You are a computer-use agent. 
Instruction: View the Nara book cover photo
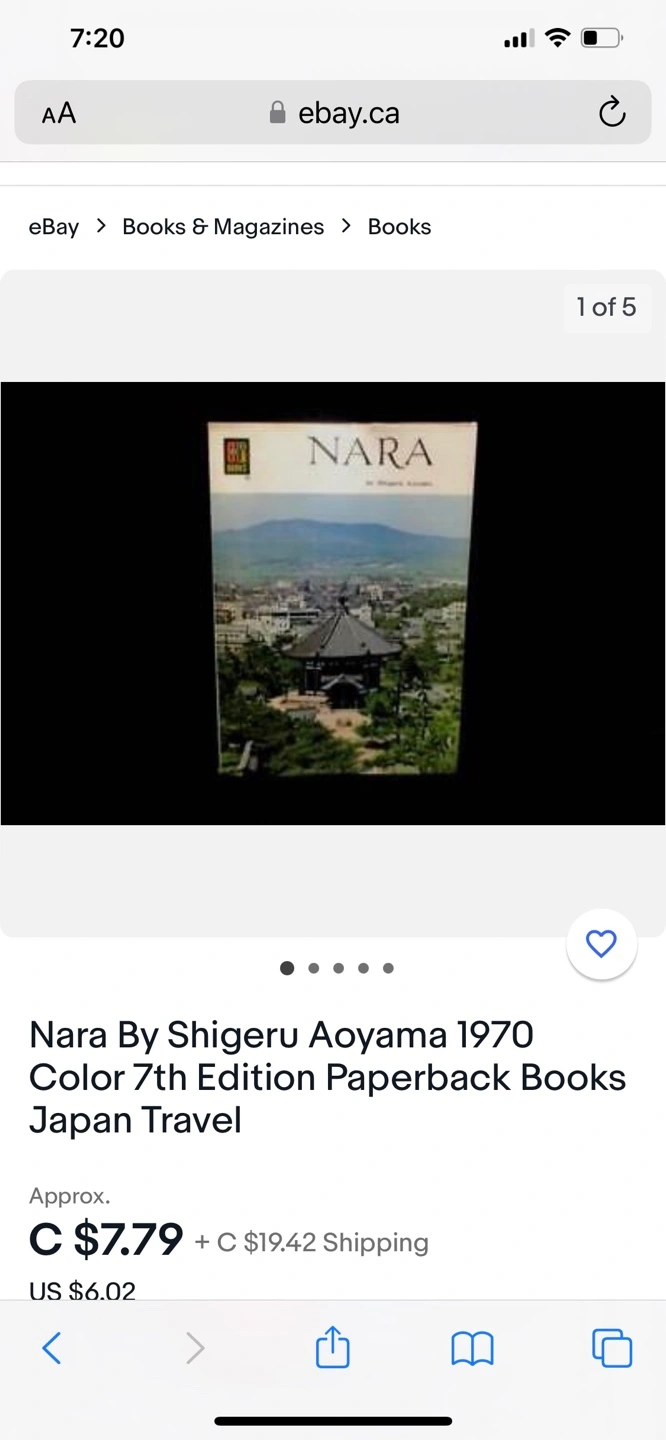tap(341, 600)
